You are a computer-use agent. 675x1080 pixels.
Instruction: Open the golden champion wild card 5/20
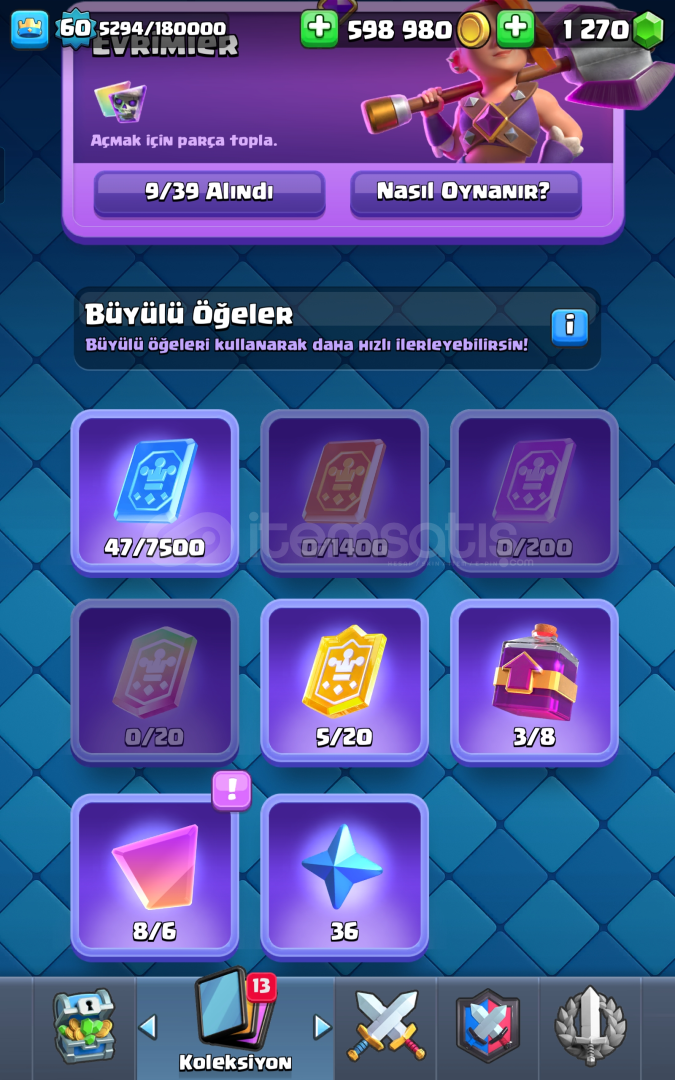pyautogui.click(x=344, y=680)
